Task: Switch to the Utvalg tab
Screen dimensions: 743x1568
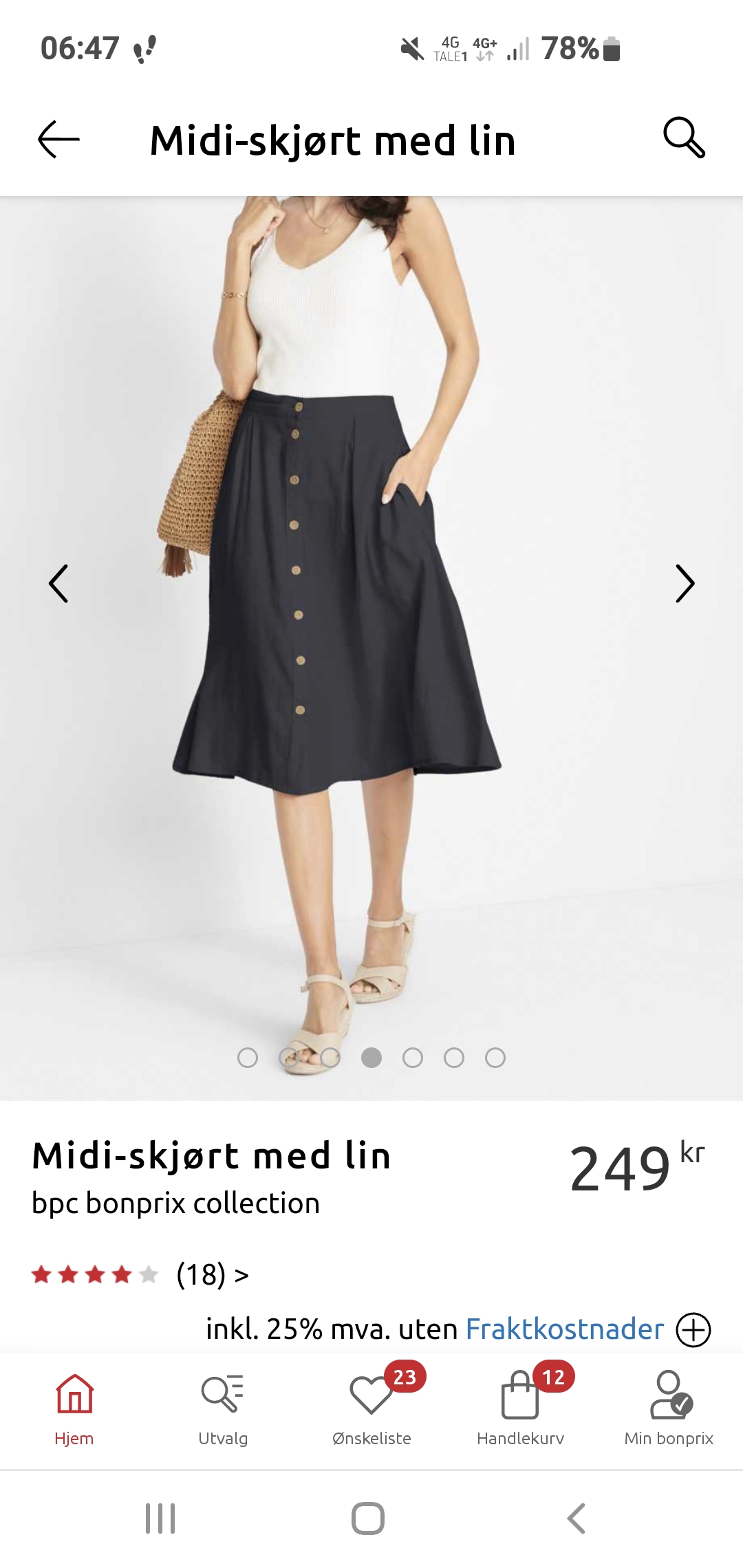Action: click(x=223, y=1409)
